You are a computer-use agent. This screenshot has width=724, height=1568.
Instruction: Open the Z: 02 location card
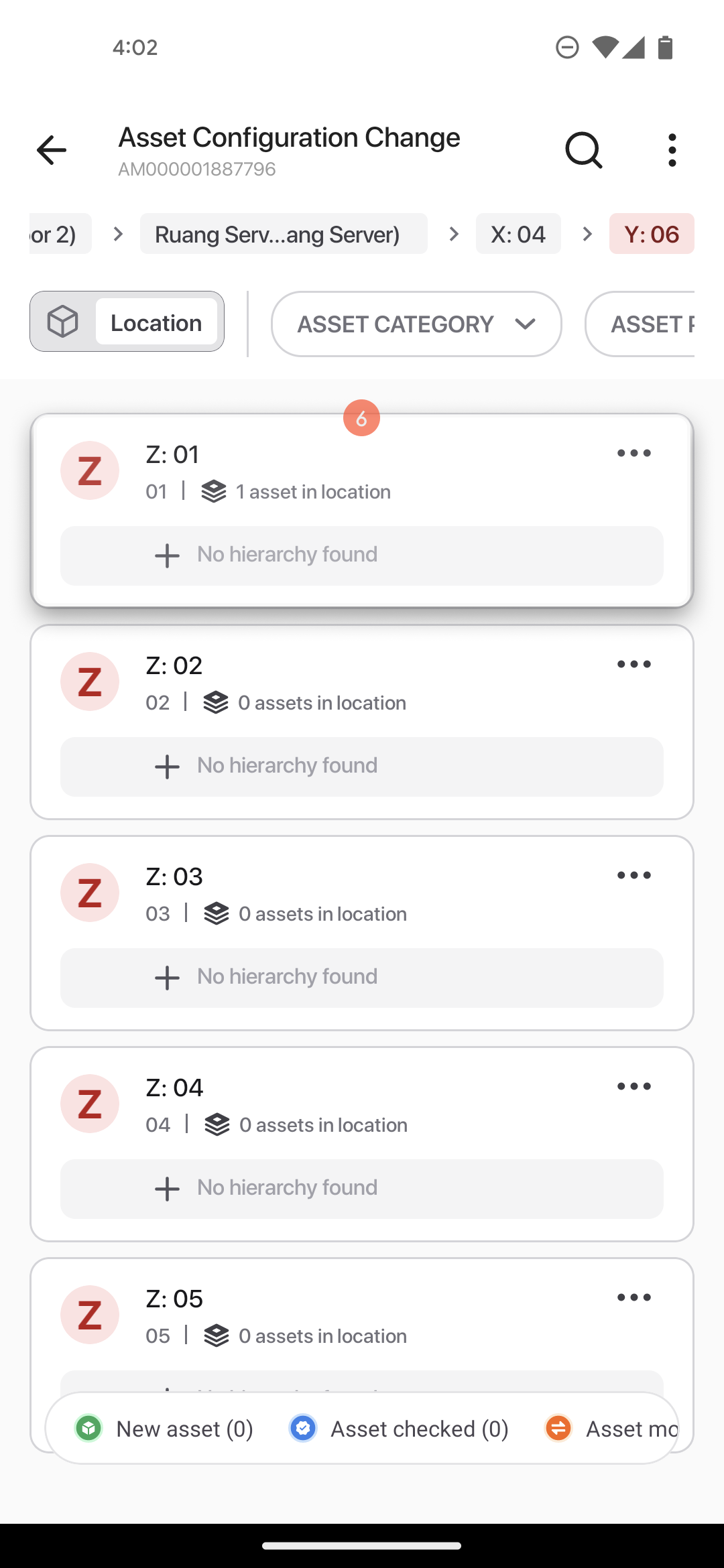pyautogui.click(x=362, y=722)
